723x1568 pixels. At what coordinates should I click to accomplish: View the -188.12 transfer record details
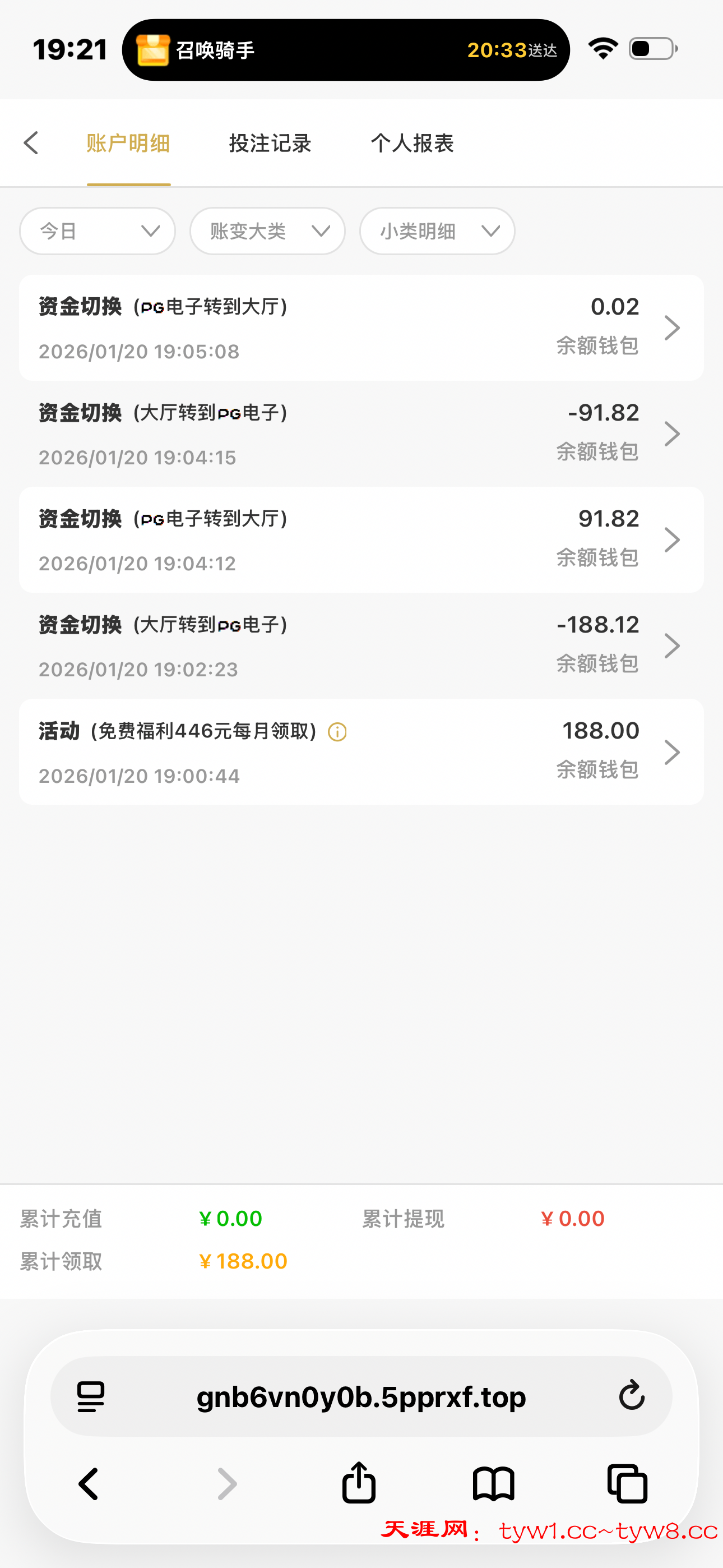click(361, 646)
